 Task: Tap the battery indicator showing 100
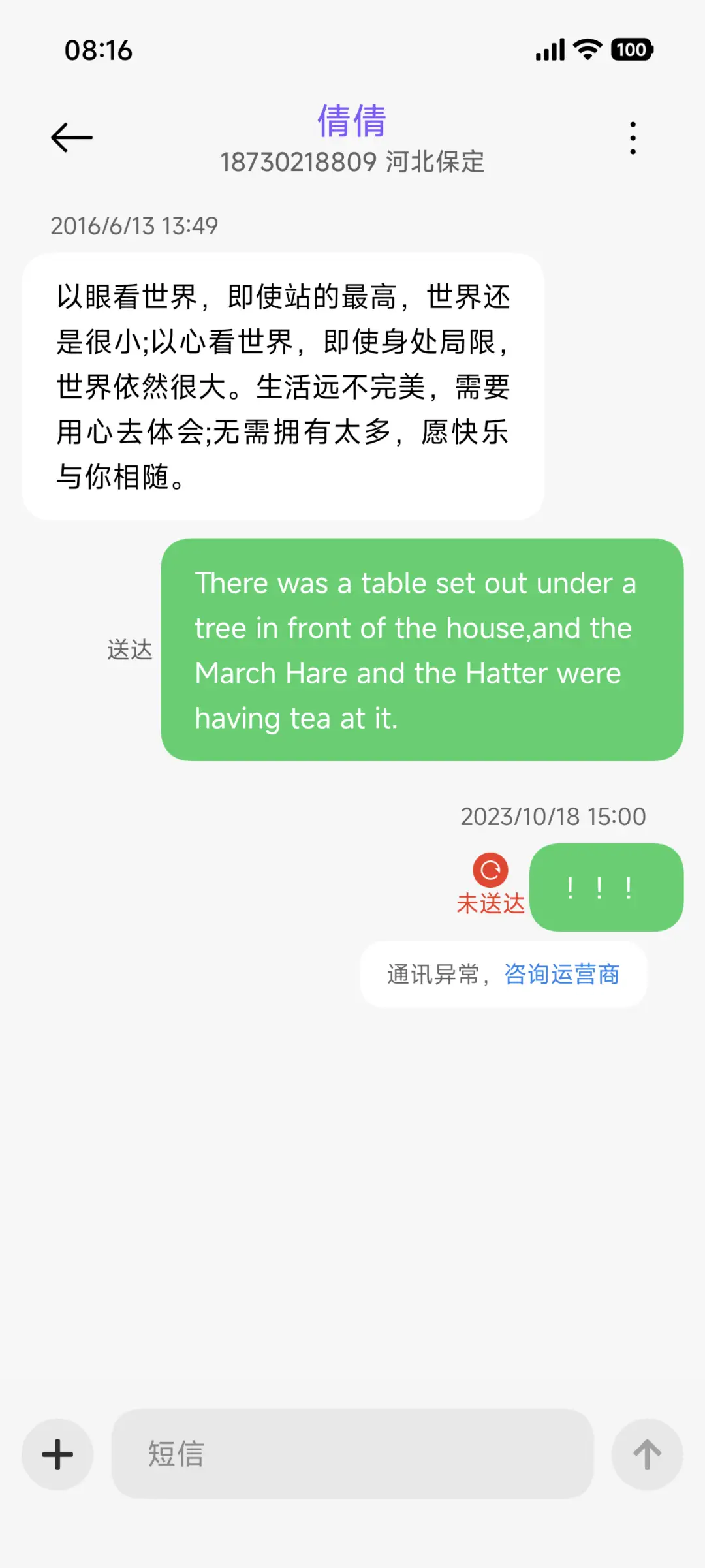click(x=631, y=49)
